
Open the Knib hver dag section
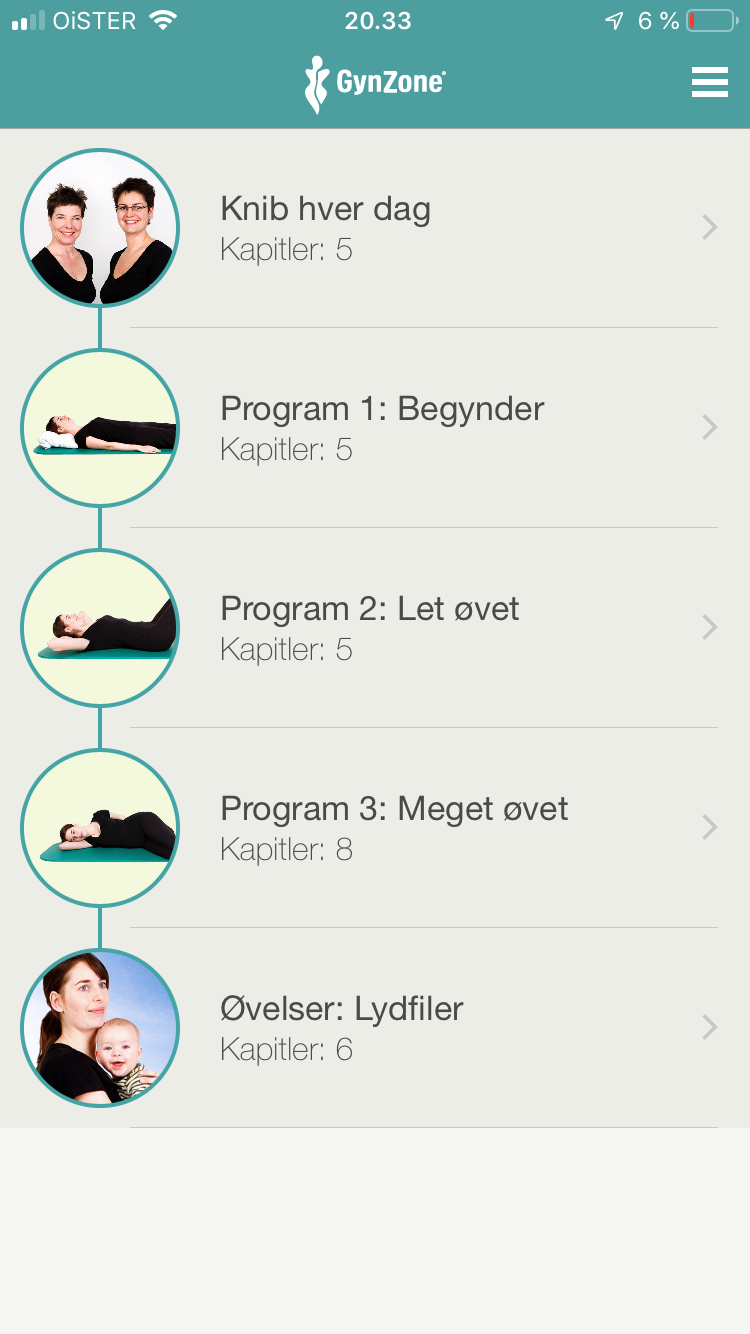400,228
